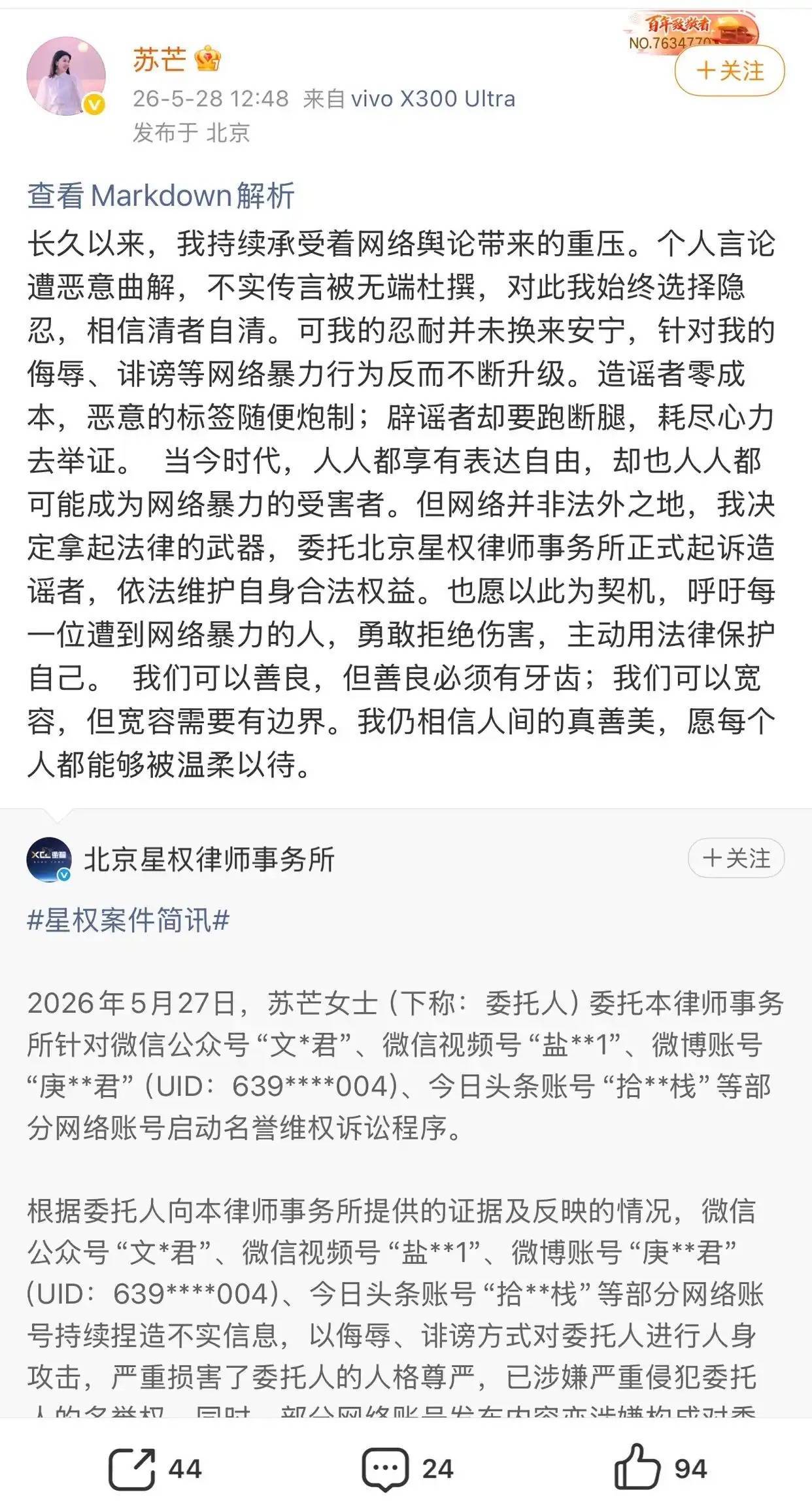Open the comments on this post
Screen dimensions: 812x1505
click(407, 1468)
